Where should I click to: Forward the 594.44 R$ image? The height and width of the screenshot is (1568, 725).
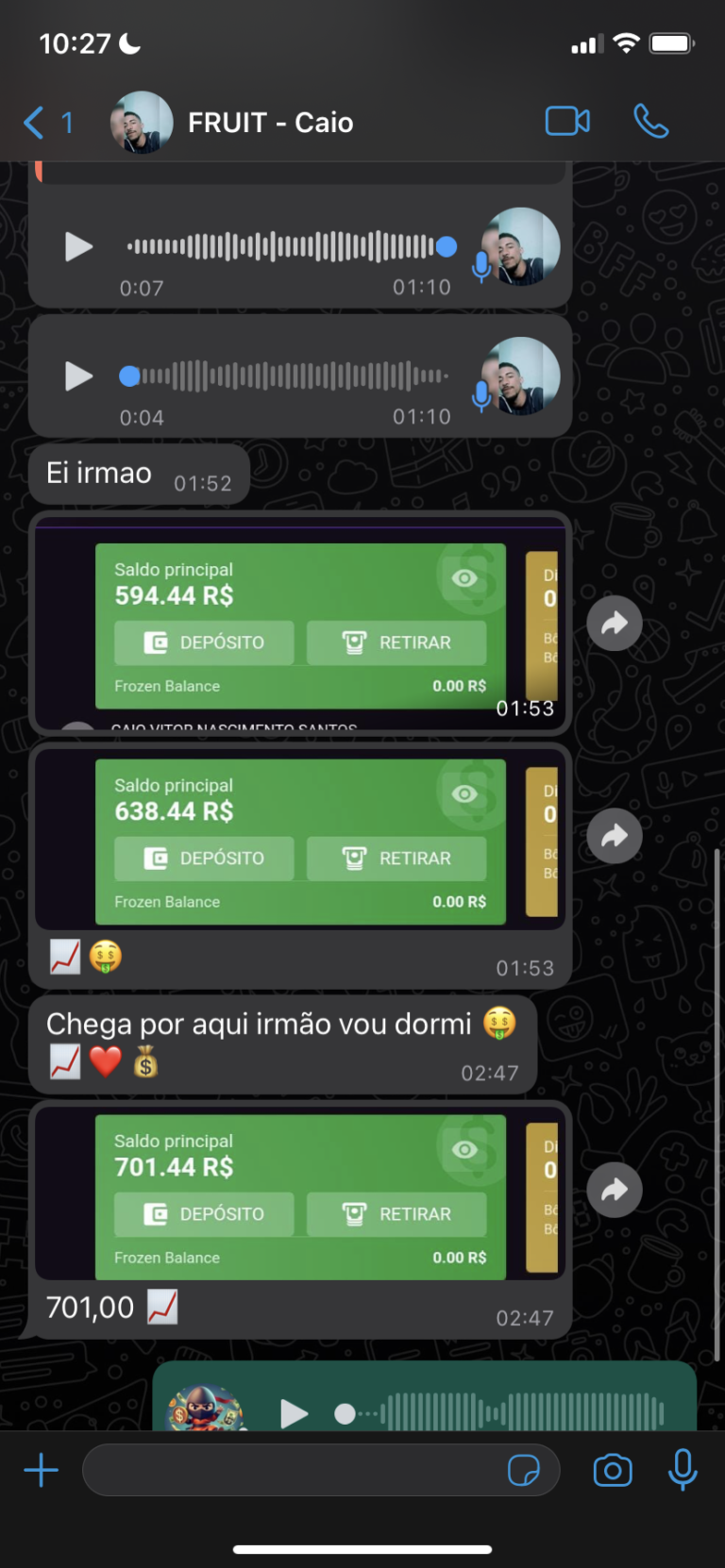(x=615, y=624)
